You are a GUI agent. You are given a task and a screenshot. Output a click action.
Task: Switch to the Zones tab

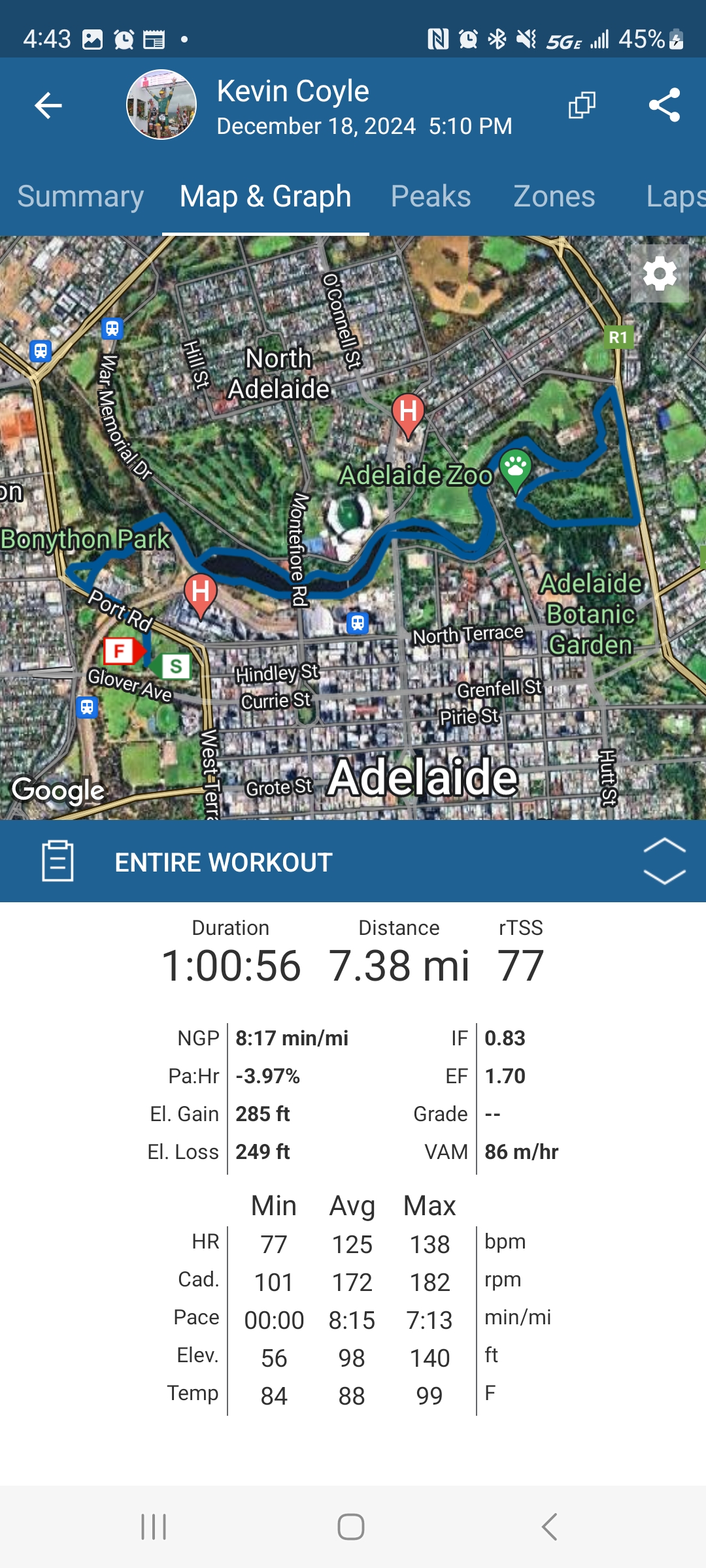pyautogui.click(x=554, y=197)
